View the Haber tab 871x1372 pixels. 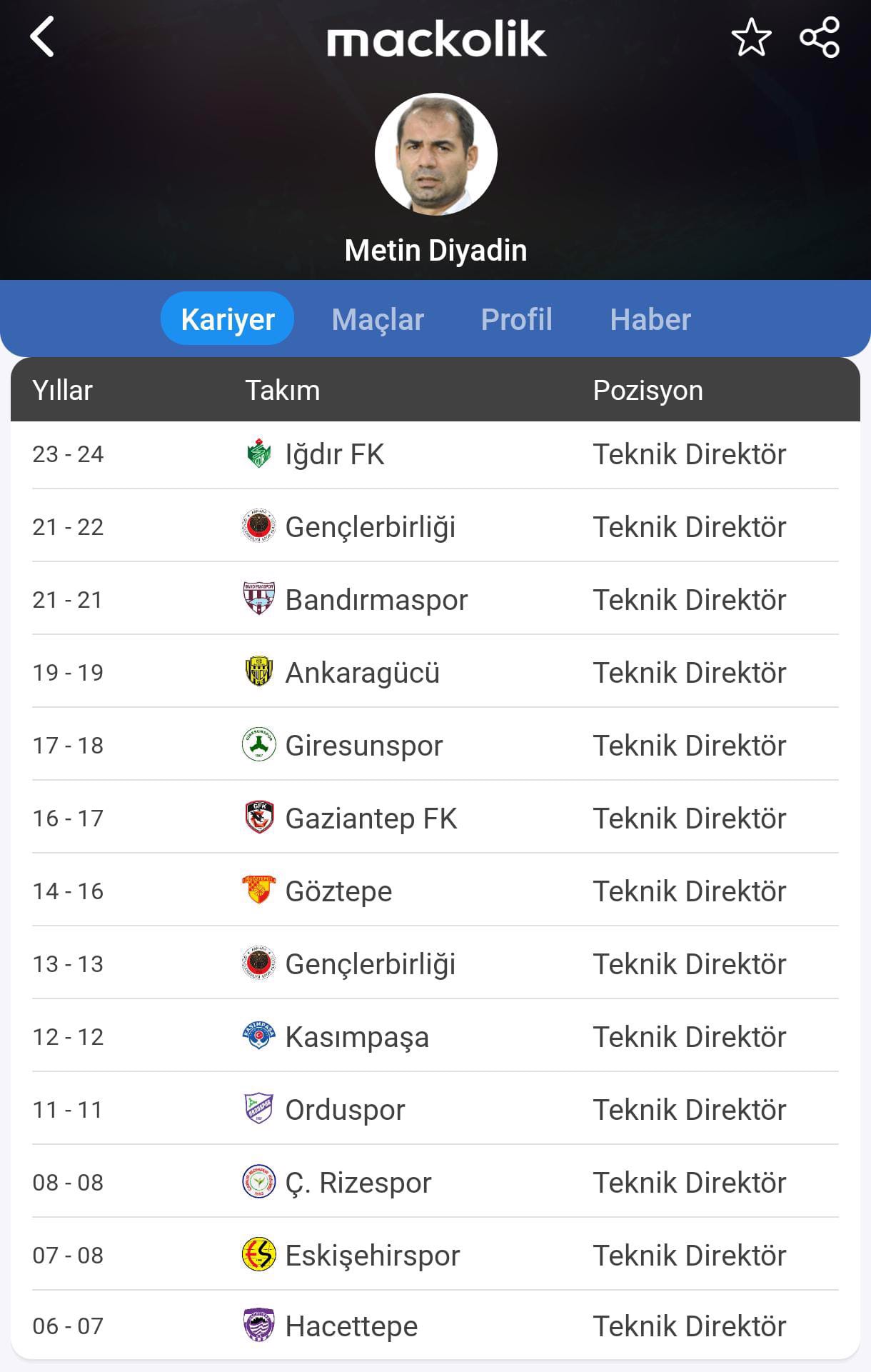click(650, 319)
